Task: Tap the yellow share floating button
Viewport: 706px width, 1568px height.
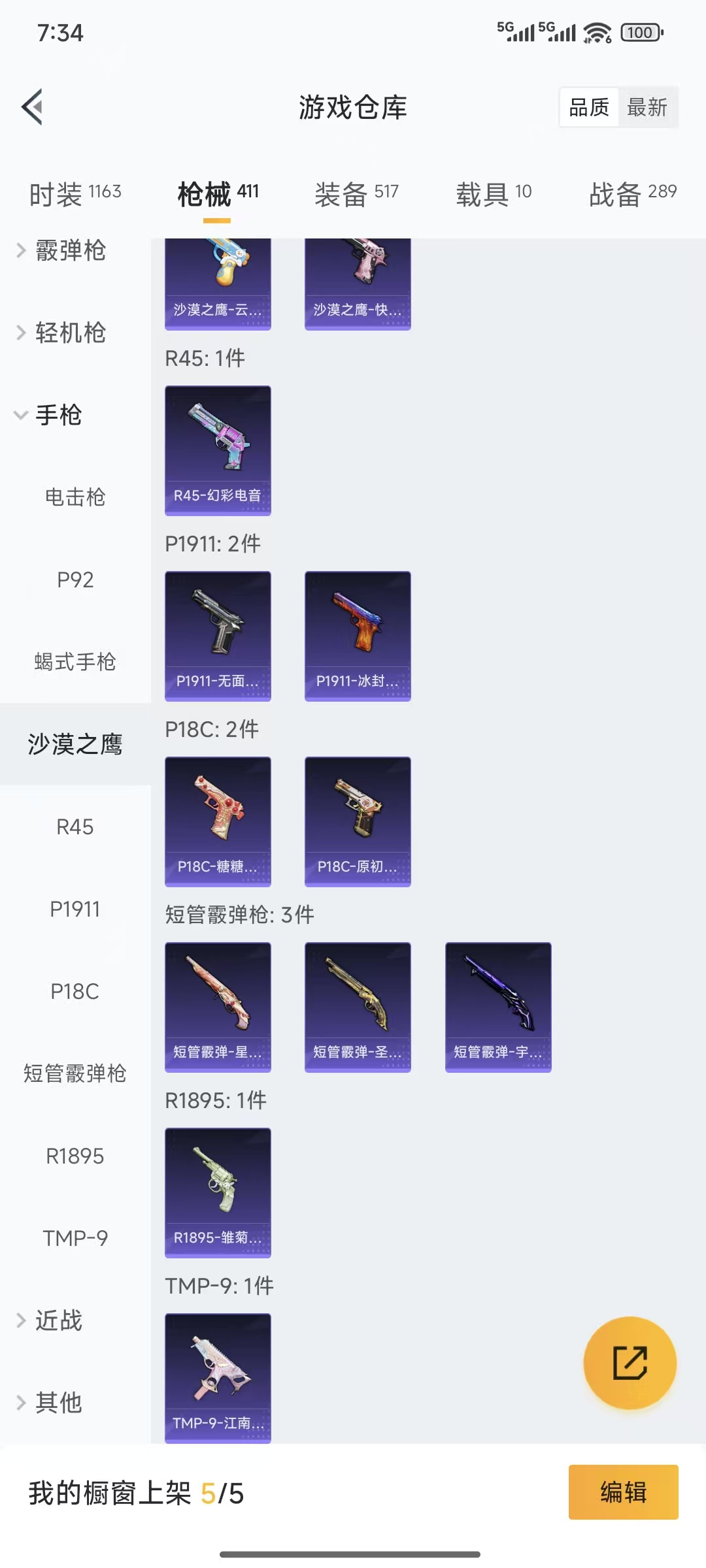Action: click(630, 1363)
